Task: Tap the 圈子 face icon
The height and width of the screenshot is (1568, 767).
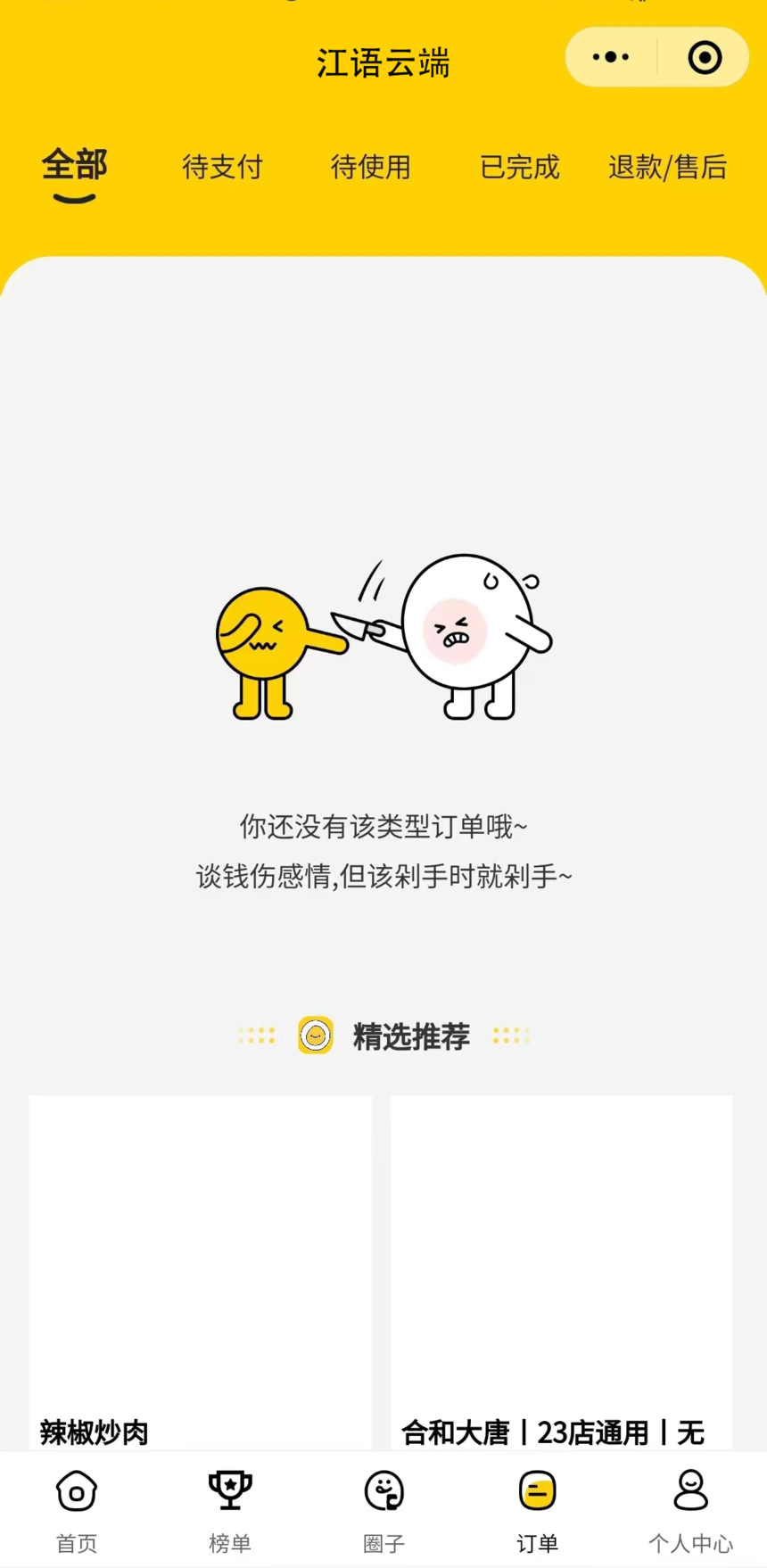Action: coord(383,1490)
